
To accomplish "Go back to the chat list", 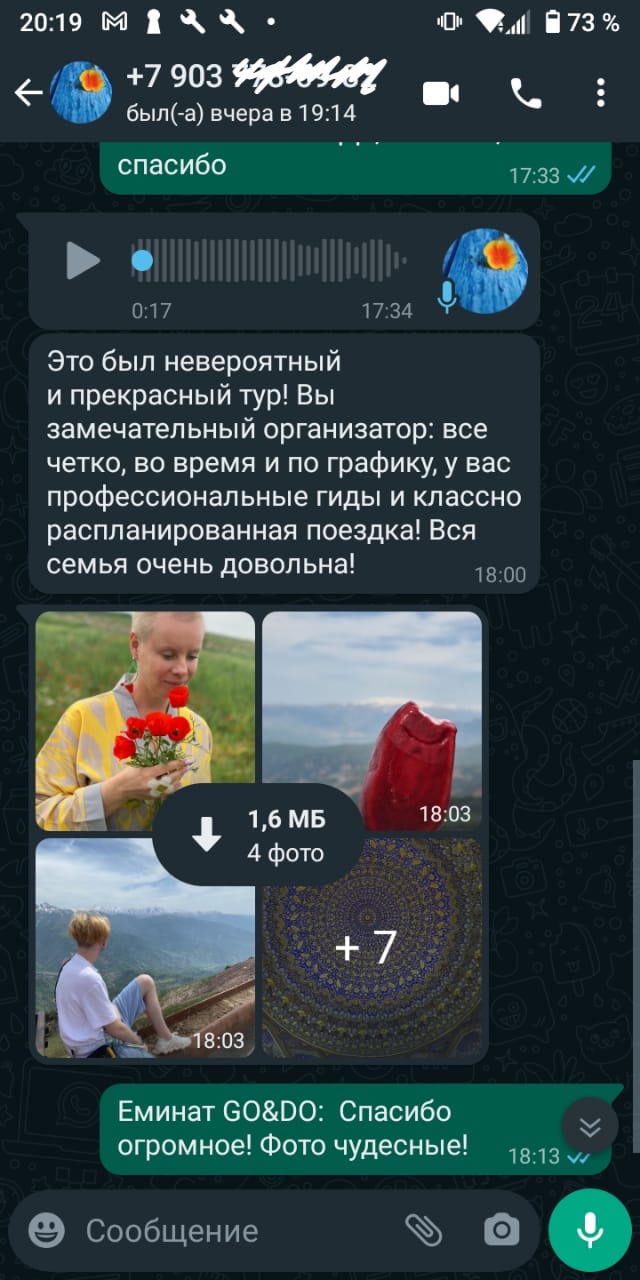I will click(x=28, y=93).
